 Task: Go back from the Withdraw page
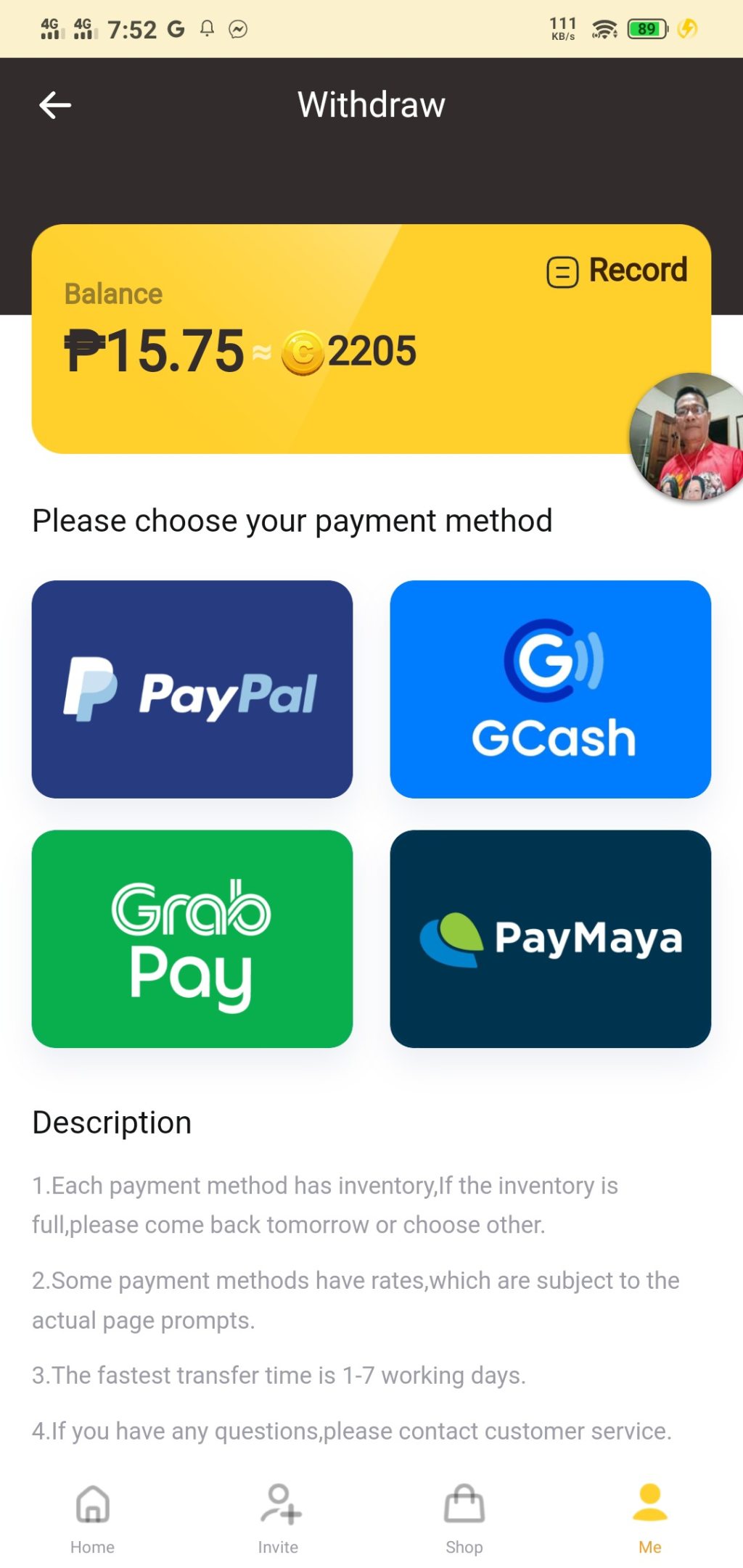pyautogui.click(x=55, y=105)
